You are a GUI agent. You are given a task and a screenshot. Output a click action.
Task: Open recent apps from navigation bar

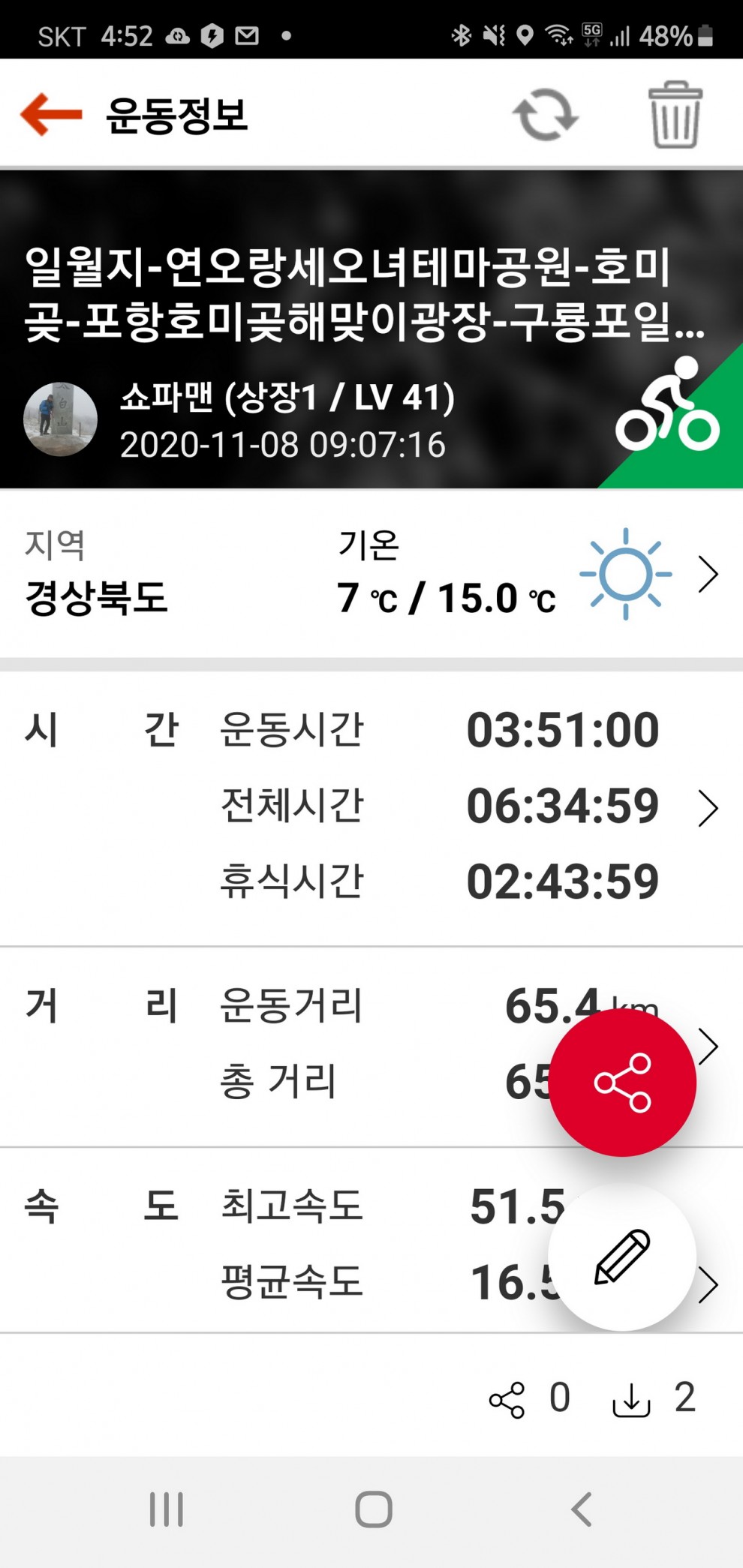point(167,1509)
